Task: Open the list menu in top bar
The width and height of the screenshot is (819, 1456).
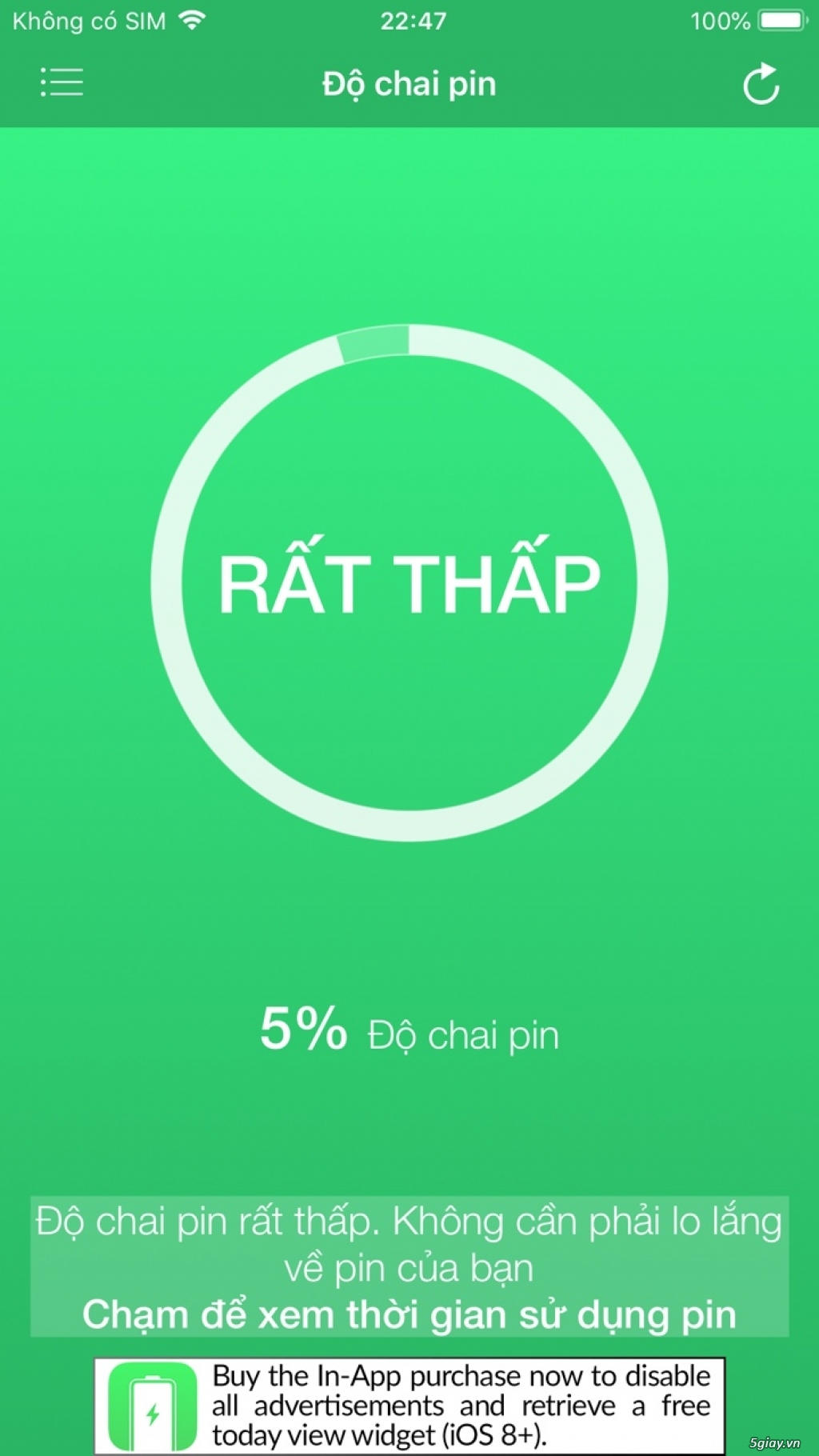Action: click(62, 83)
